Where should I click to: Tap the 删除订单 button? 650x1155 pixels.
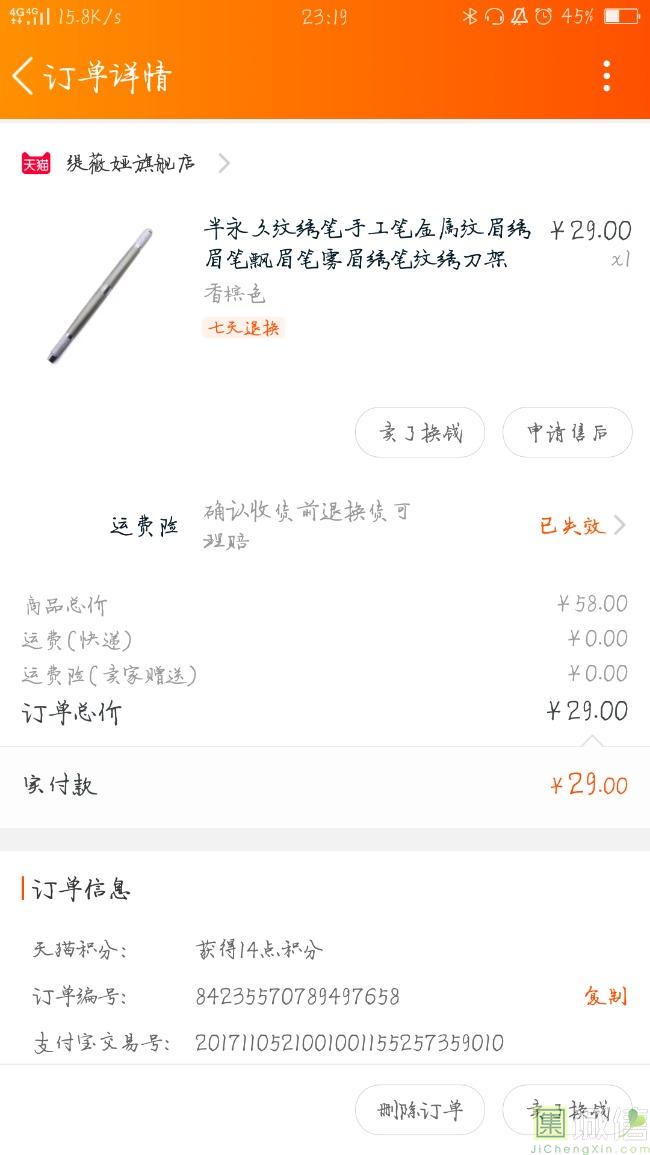420,1110
